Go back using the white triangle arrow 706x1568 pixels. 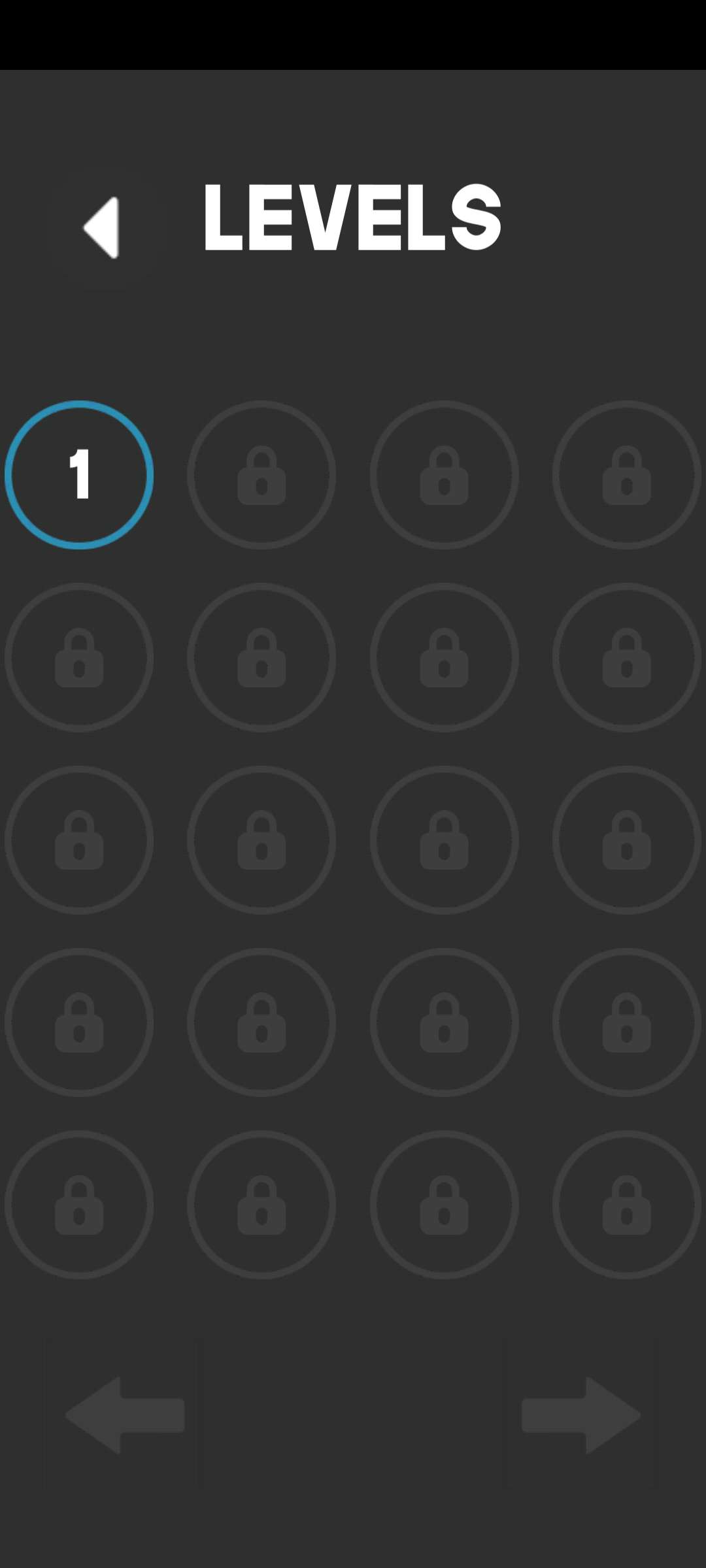pyautogui.click(x=103, y=227)
